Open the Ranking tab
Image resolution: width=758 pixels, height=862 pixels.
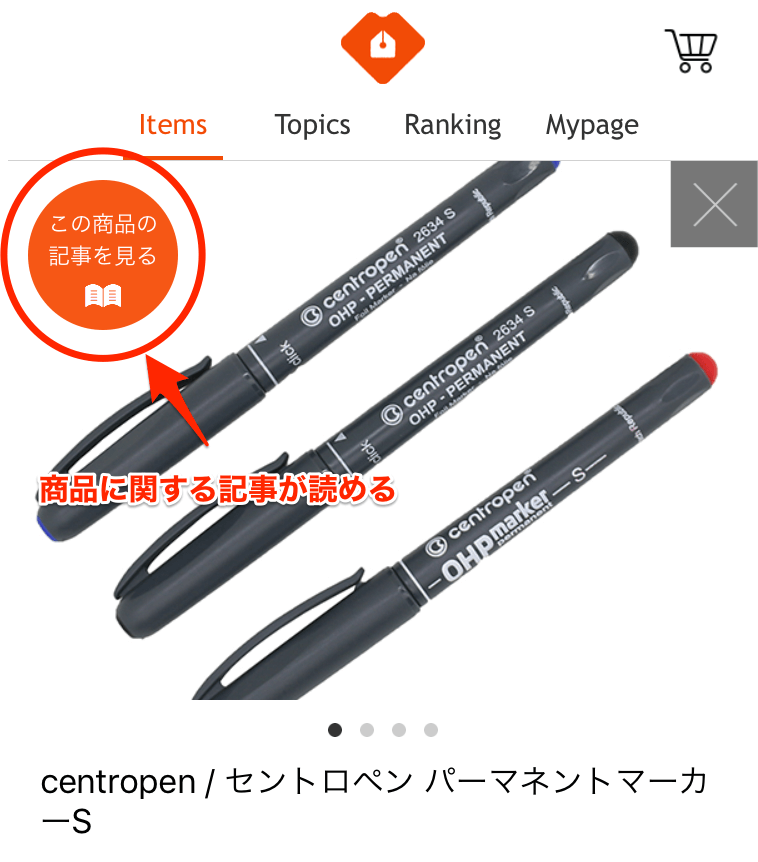pos(452,126)
